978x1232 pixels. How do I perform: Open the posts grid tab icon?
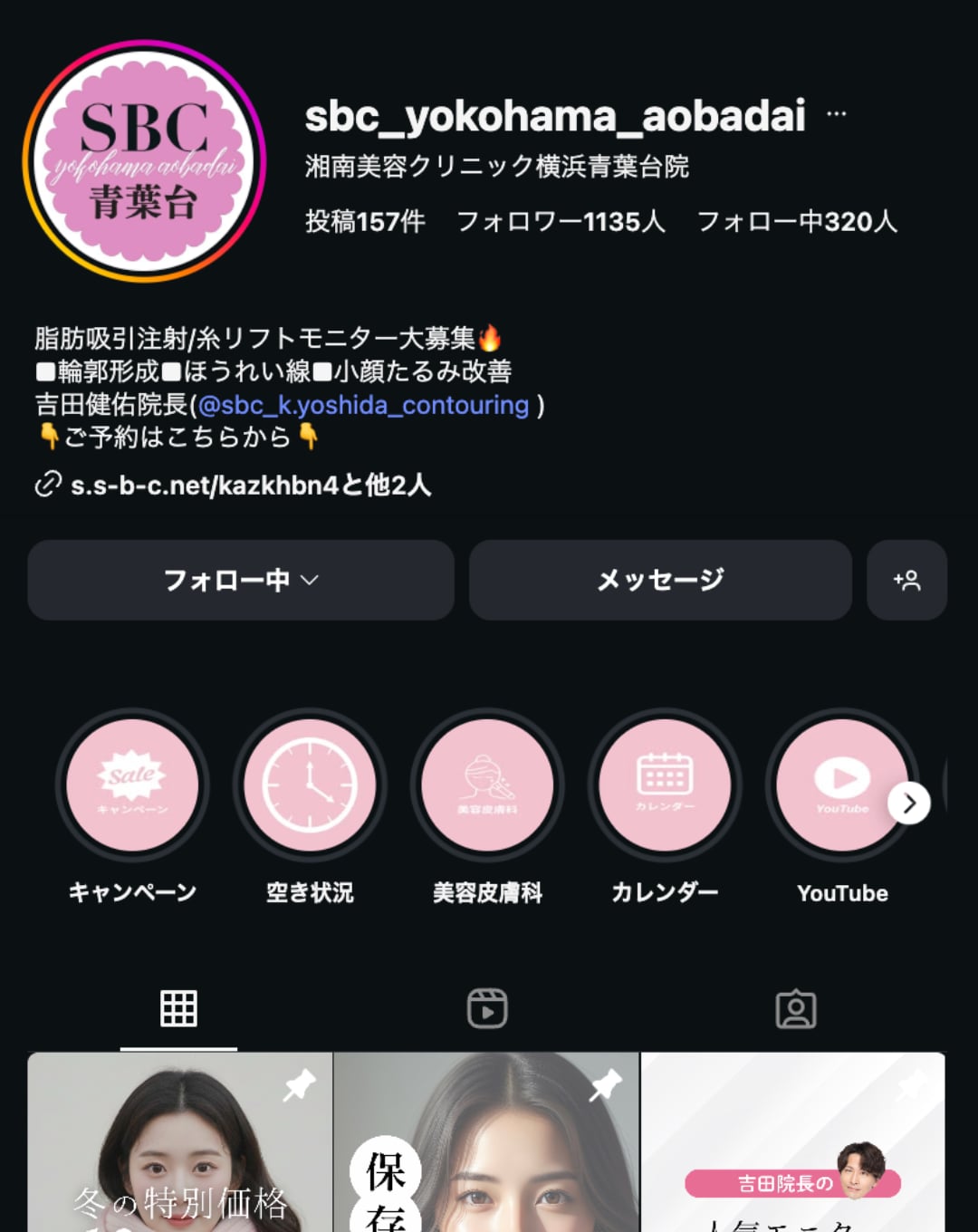pyautogui.click(x=177, y=1008)
